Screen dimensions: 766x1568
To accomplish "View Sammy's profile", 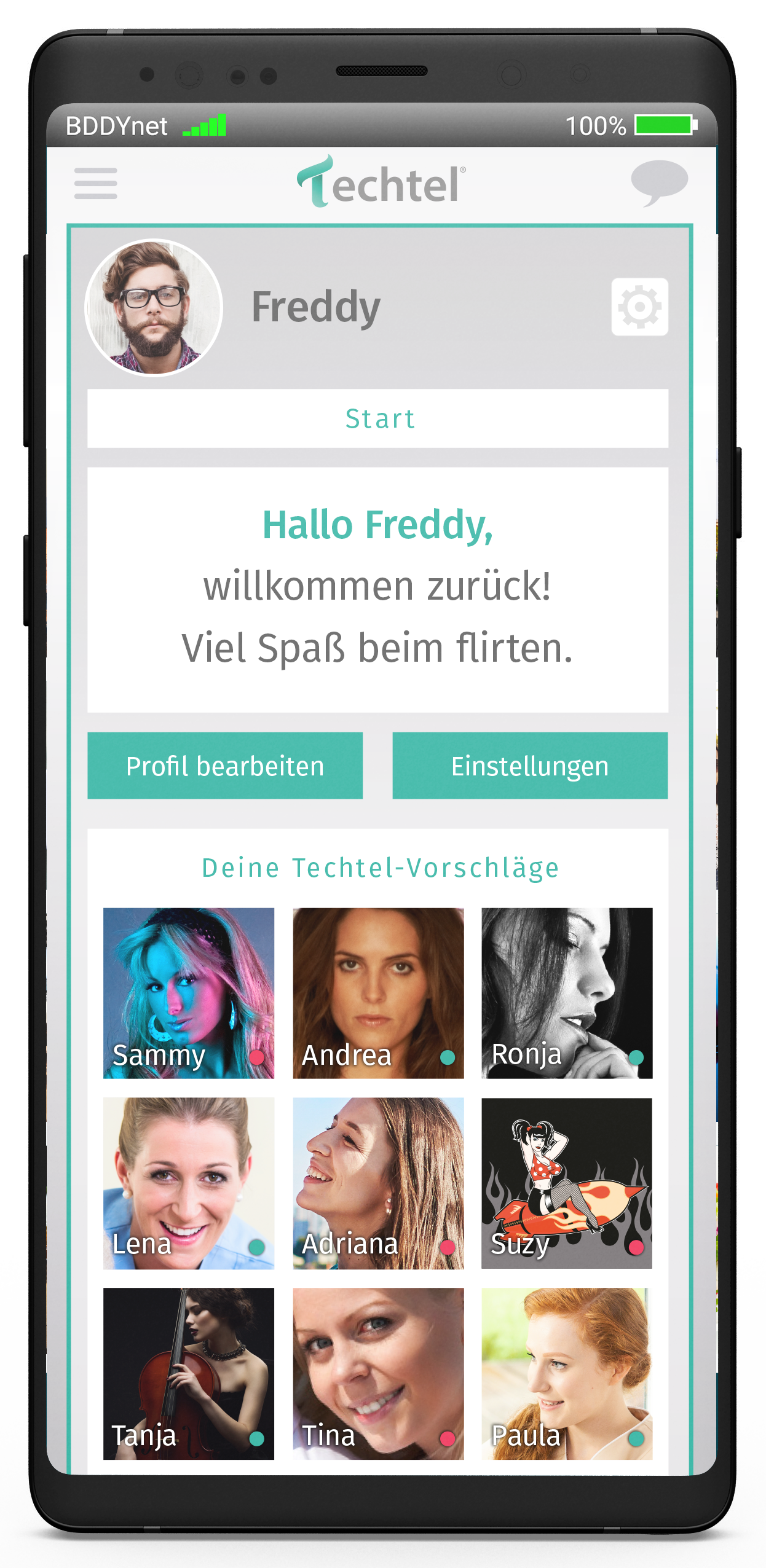I will [x=189, y=993].
